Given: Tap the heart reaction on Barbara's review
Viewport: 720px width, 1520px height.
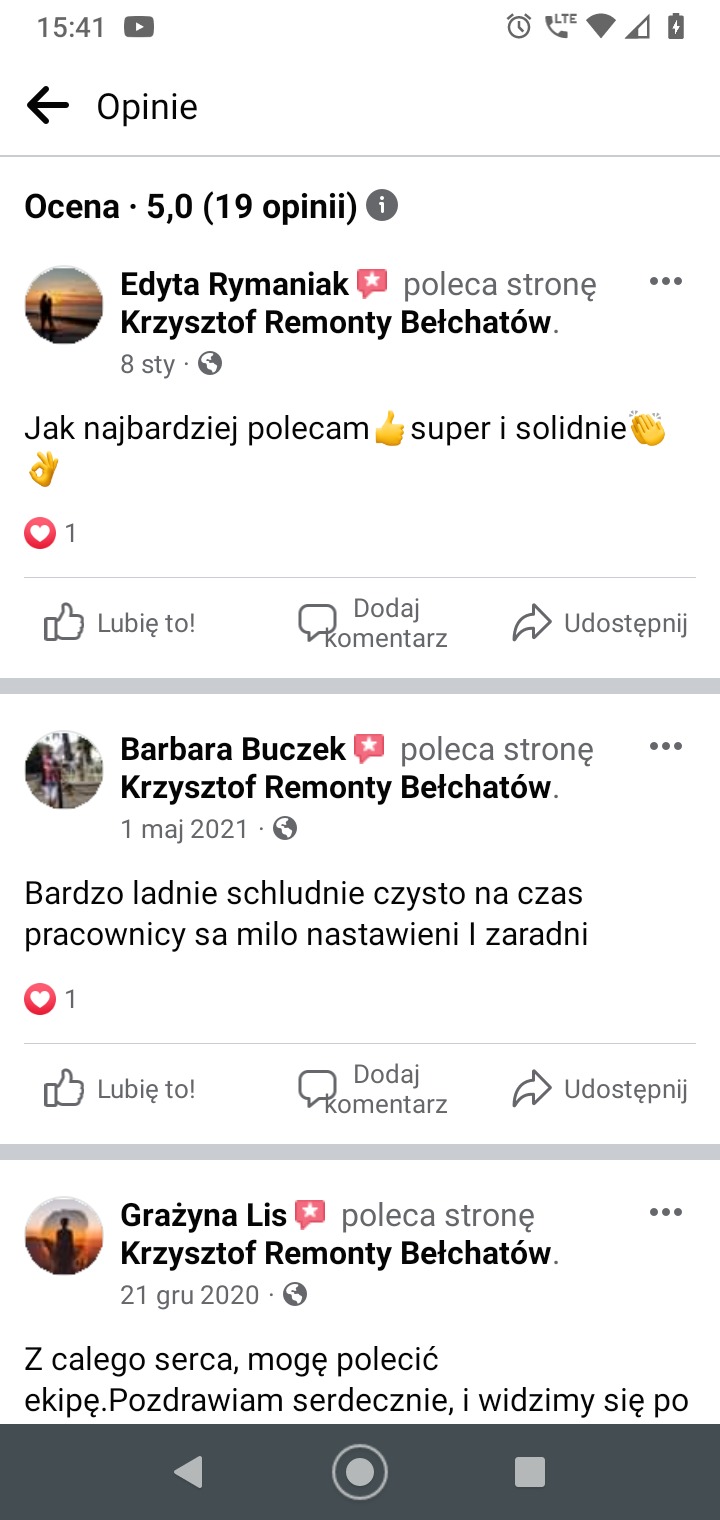Looking at the screenshot, I should click(39, 998).
